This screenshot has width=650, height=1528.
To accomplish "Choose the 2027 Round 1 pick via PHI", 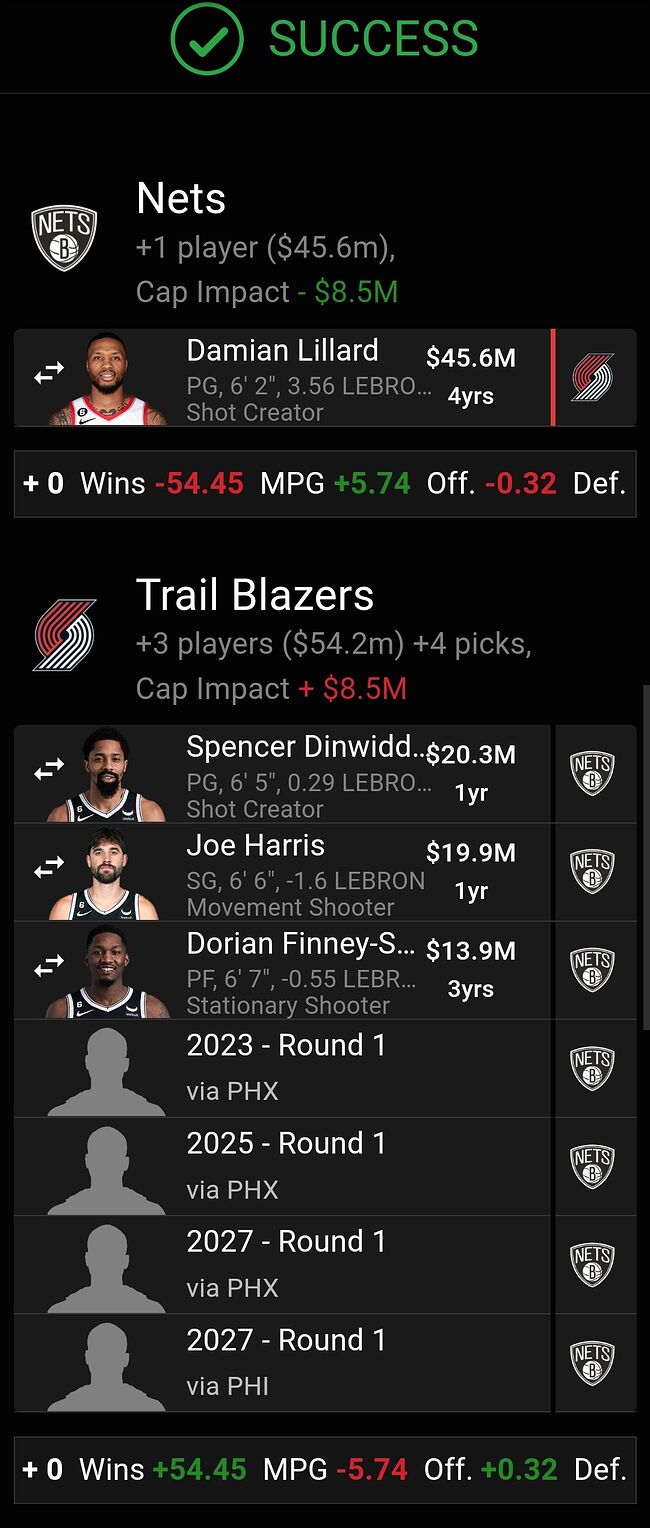I will [300, 1362].
